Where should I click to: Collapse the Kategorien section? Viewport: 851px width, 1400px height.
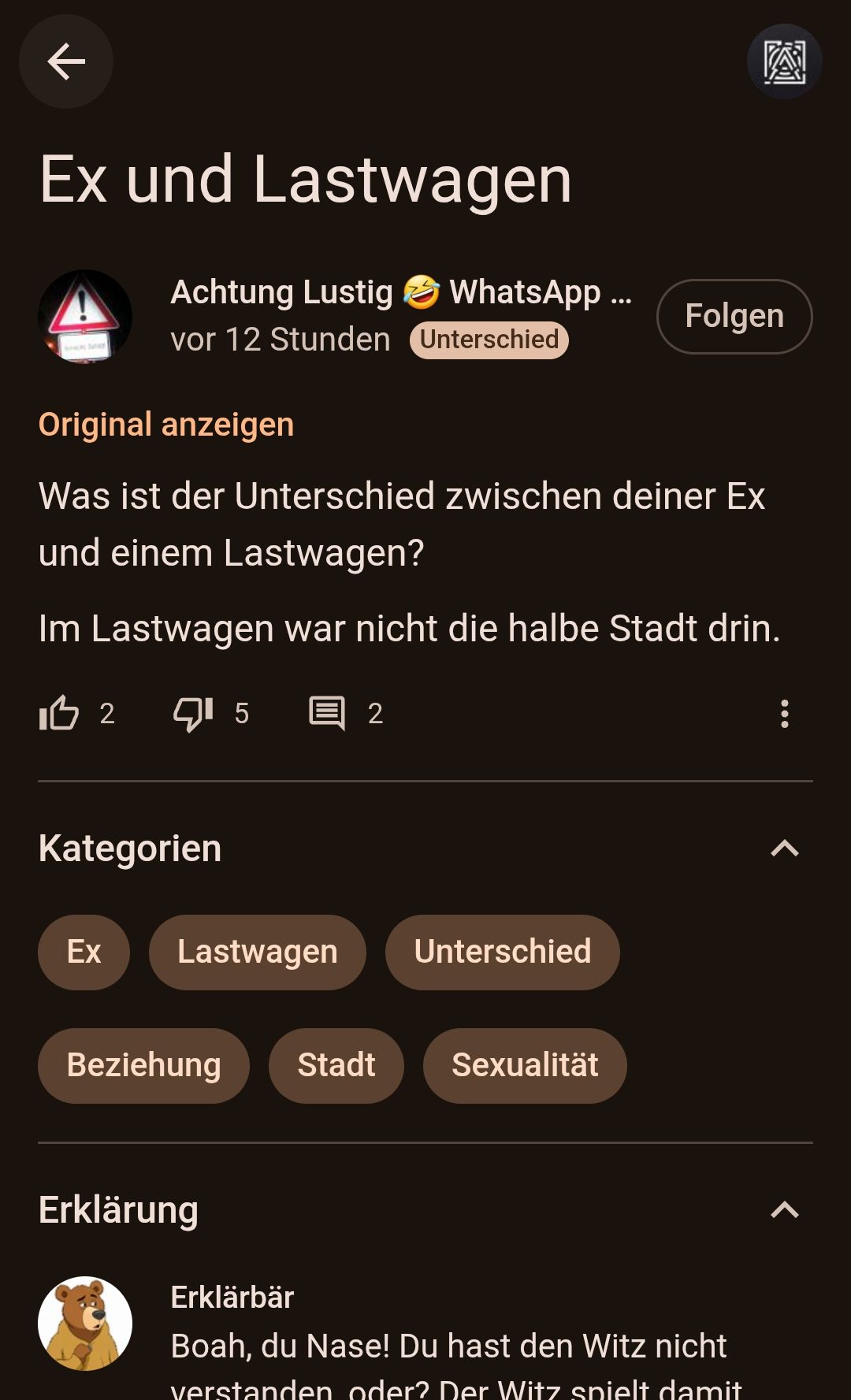784,849
